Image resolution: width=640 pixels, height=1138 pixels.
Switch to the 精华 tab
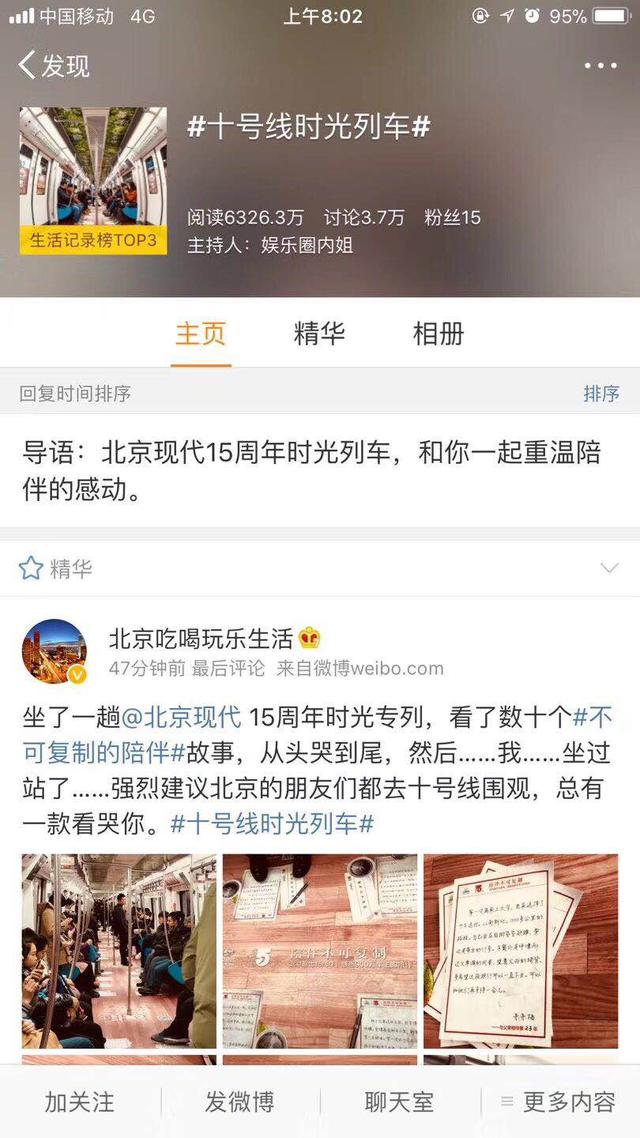pyautogui.click(x=319, y=334)
